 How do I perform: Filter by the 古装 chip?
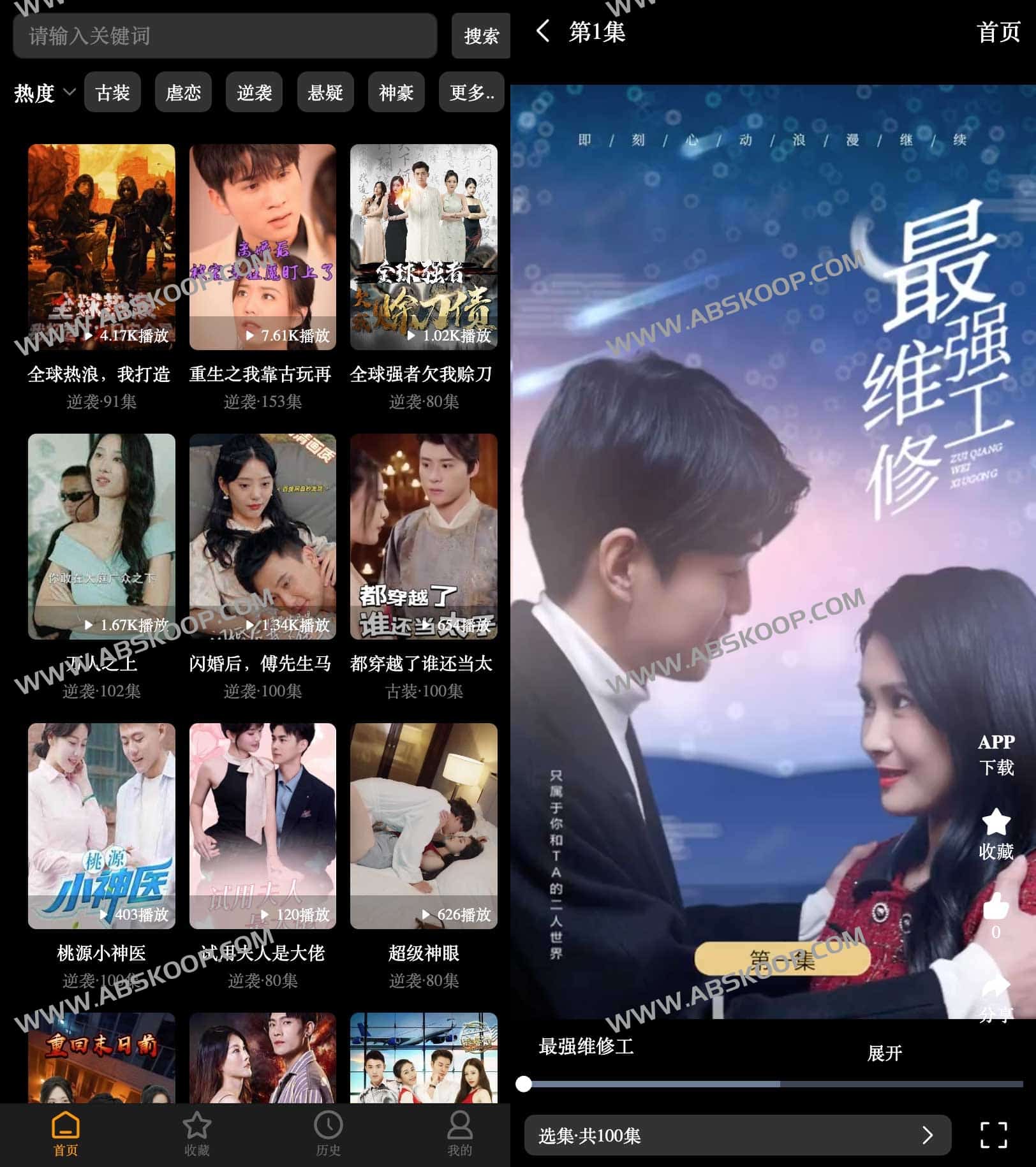tap(112, 93)
